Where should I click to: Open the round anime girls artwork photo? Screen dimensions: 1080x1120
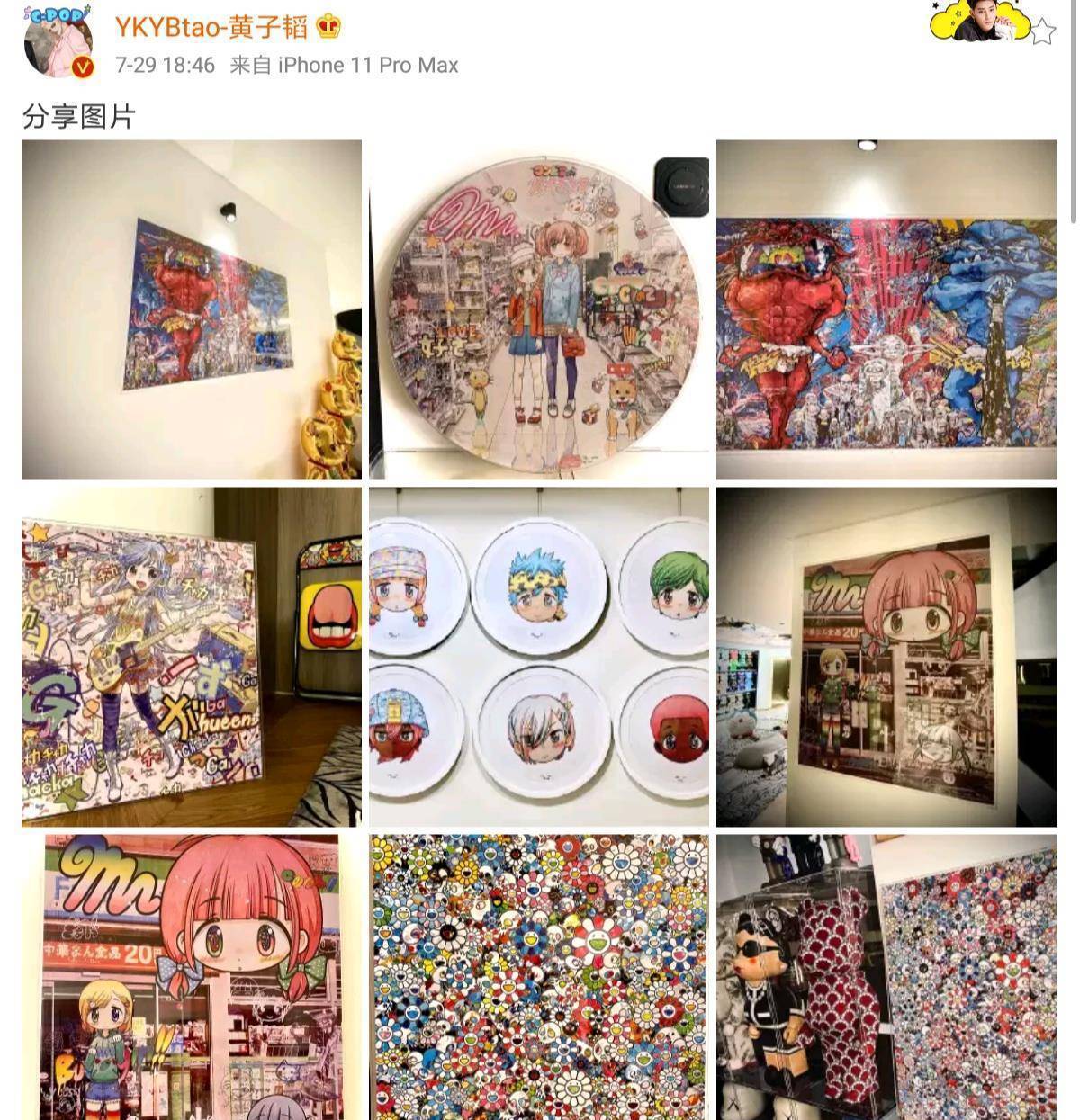pos(538,309)
